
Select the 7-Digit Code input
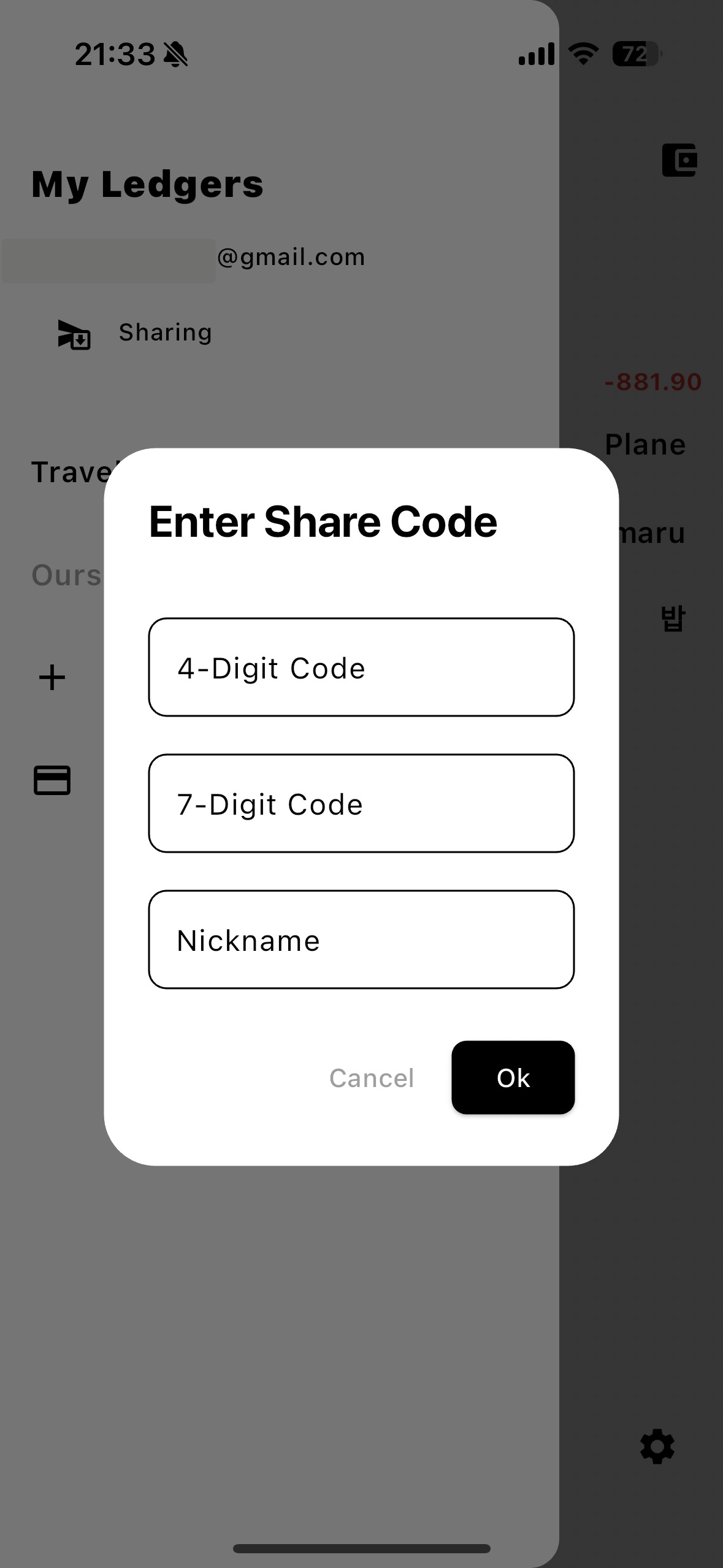point(361,804)
